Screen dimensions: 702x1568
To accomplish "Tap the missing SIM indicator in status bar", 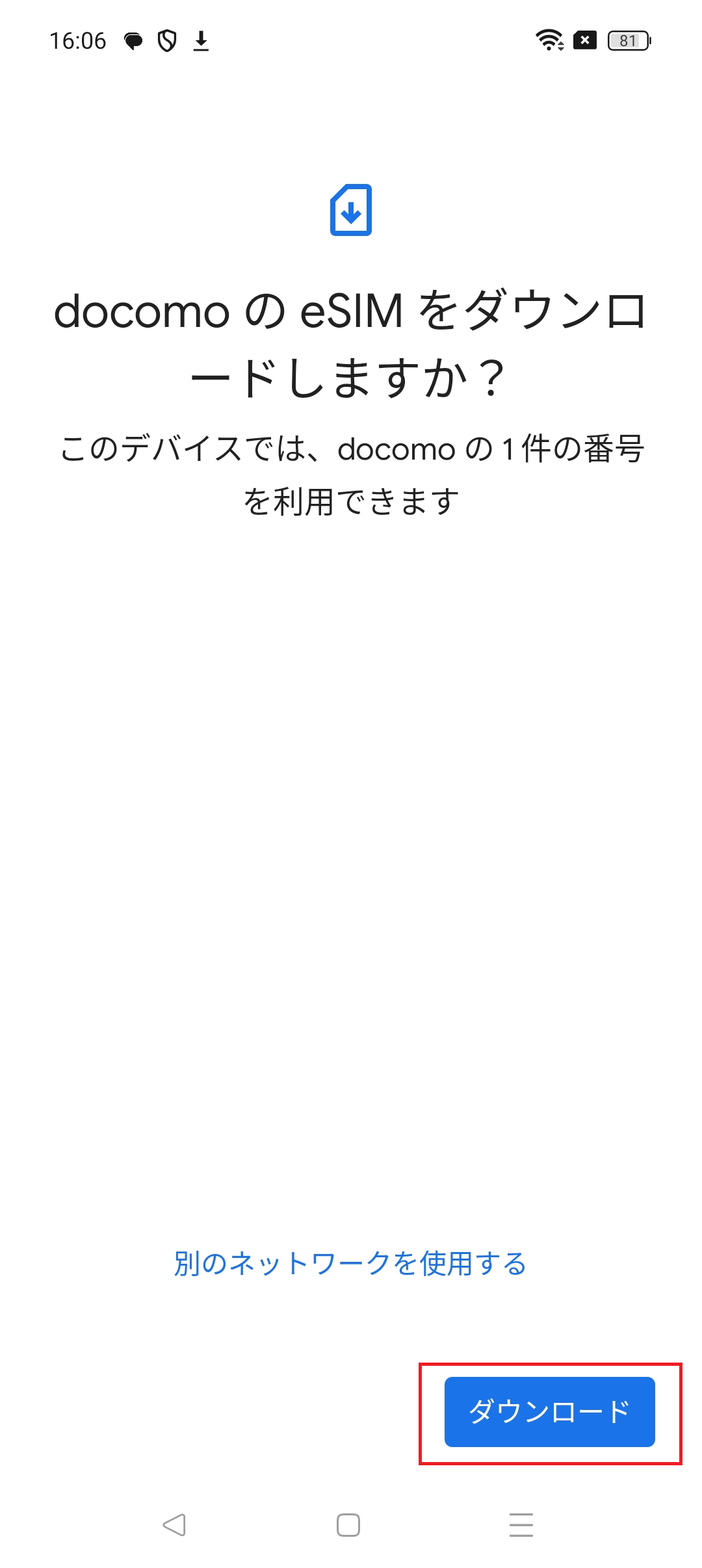I will coord(584,41).
